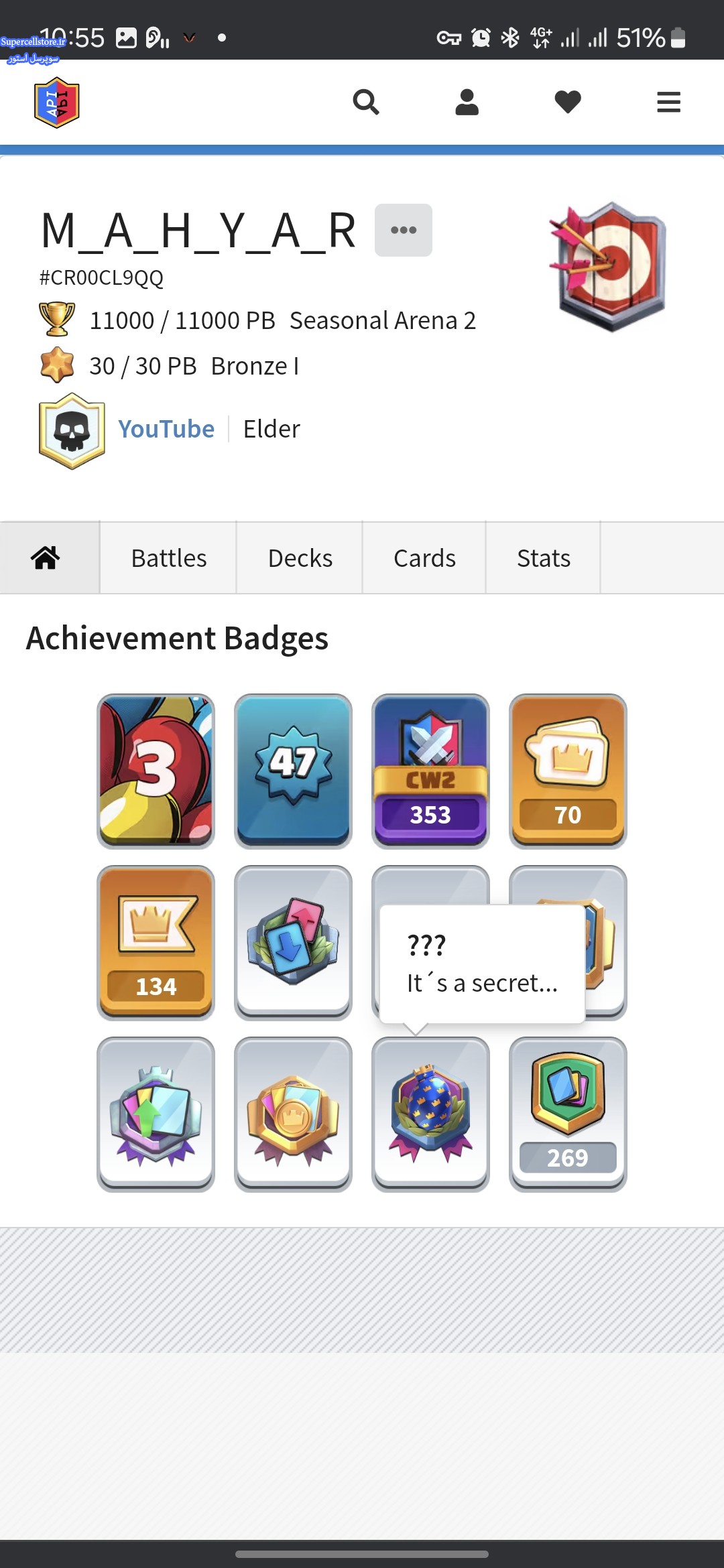Open favorites heart icon
The width and height of the screenshot is (724, 1568).
point(568,103)
